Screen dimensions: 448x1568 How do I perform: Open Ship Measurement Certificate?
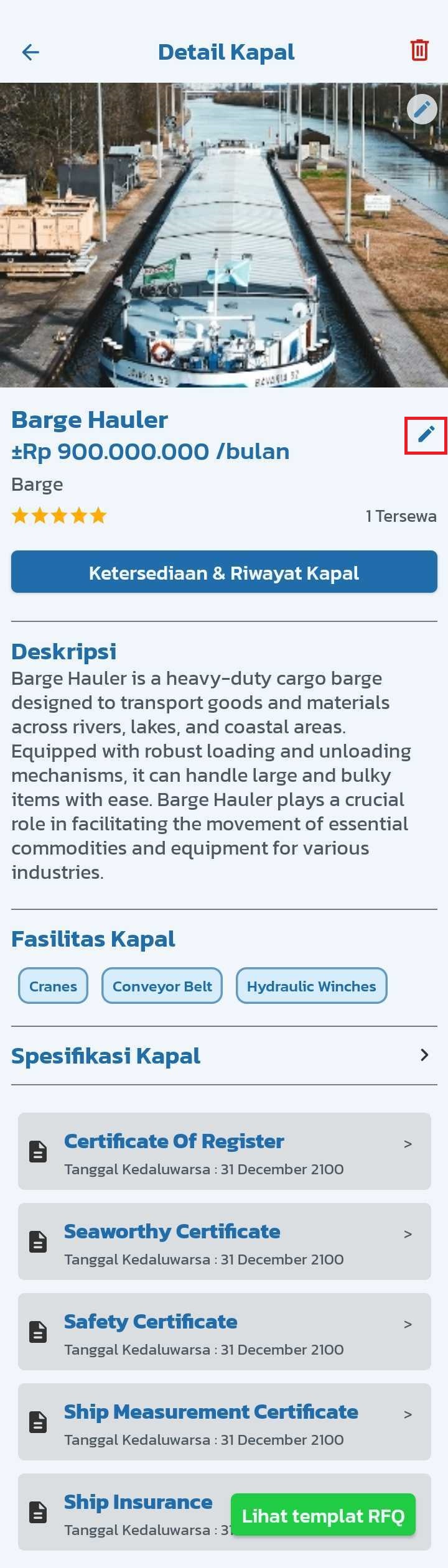point(224,1422)
